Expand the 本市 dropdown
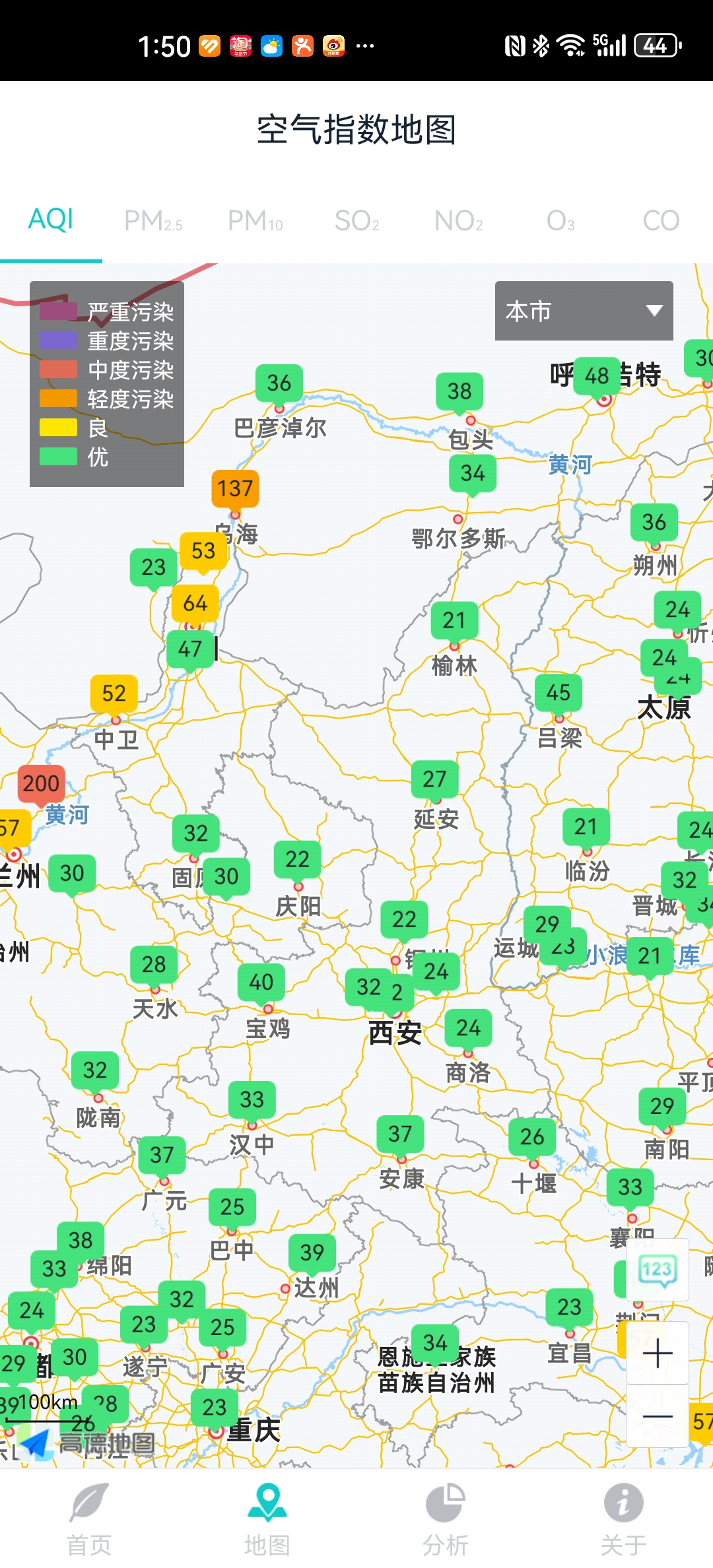The image size is (713, 1568). 584,311
